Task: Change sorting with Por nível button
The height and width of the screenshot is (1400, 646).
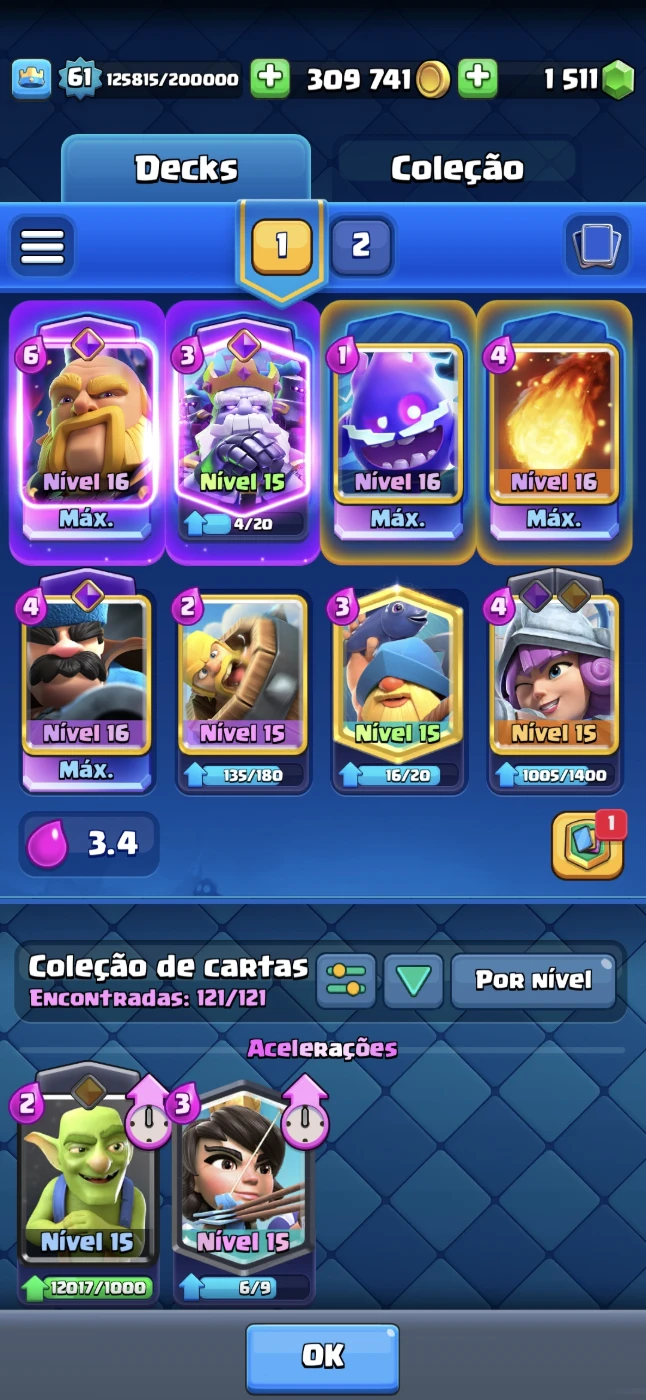Action: pyautogui.click(x=532, y=981)
